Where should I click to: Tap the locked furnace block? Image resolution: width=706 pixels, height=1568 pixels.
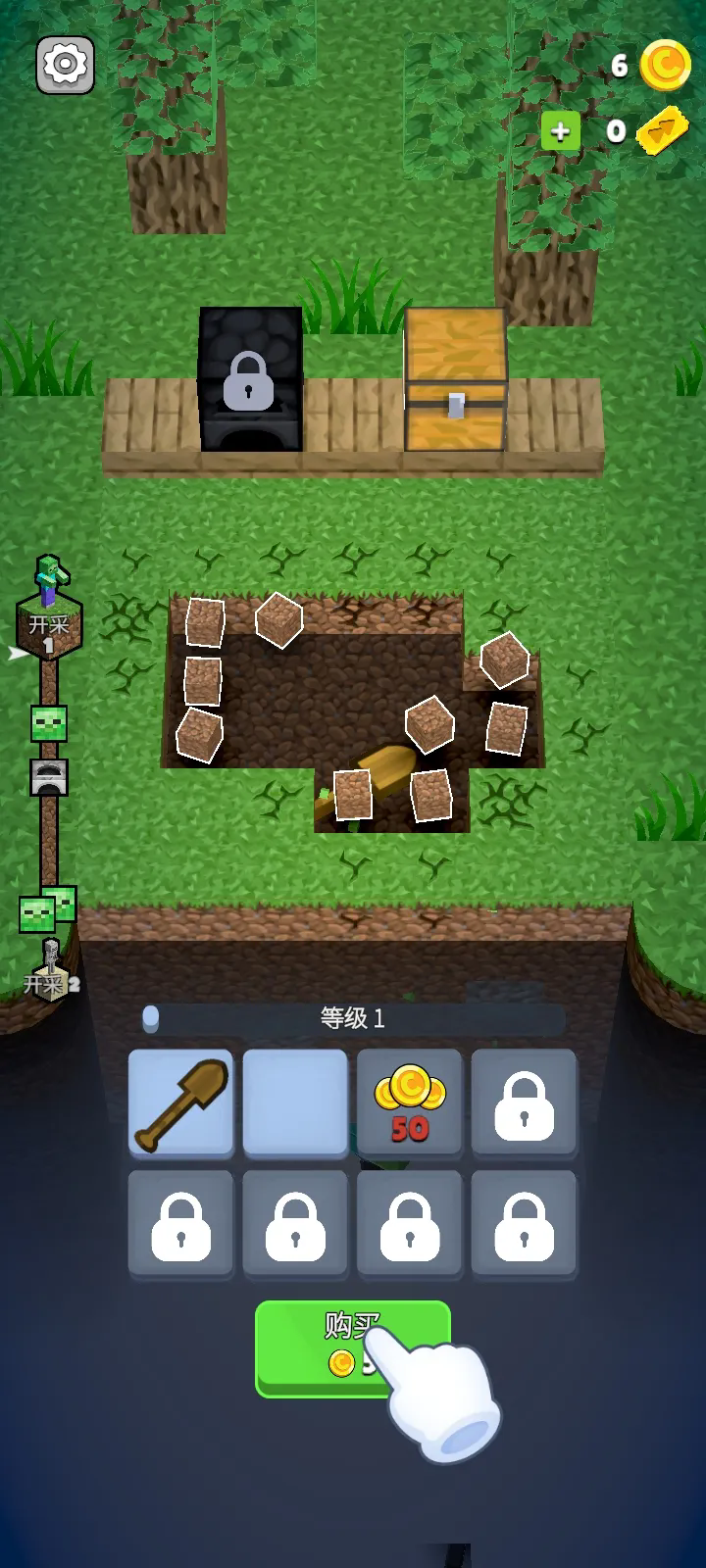click(x=250, y=380)
